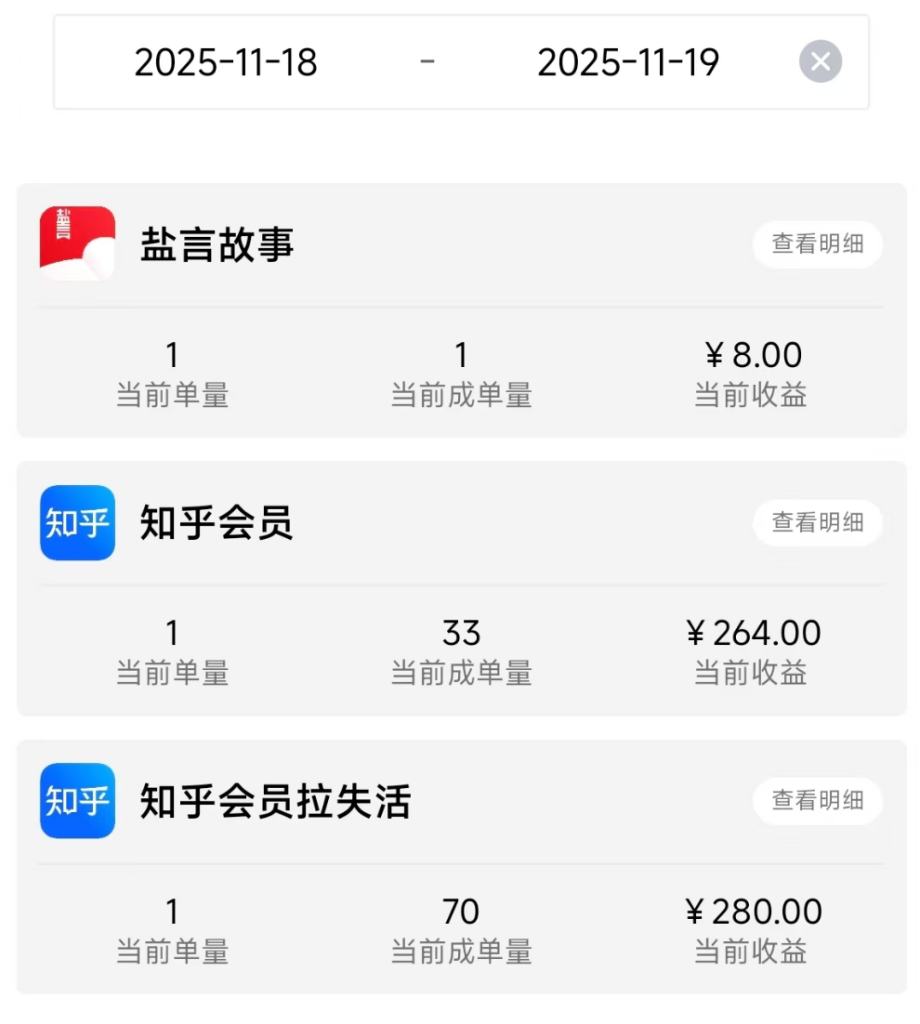Select the end date 2025-11-19

[x=628, y=62]
